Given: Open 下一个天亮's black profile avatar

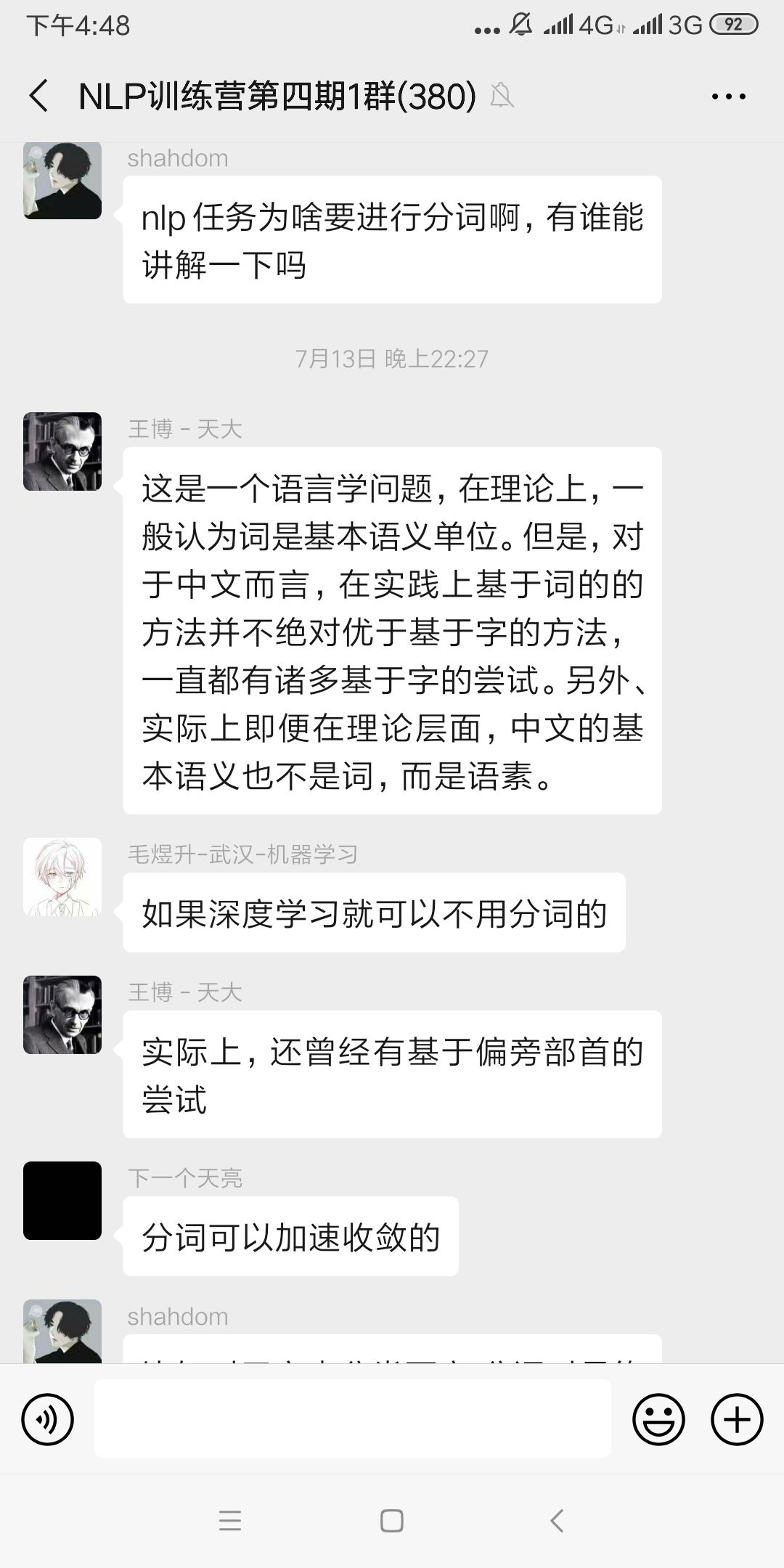Looking at the screenshot, I should pyautogui.click(x=62, y=1201).
